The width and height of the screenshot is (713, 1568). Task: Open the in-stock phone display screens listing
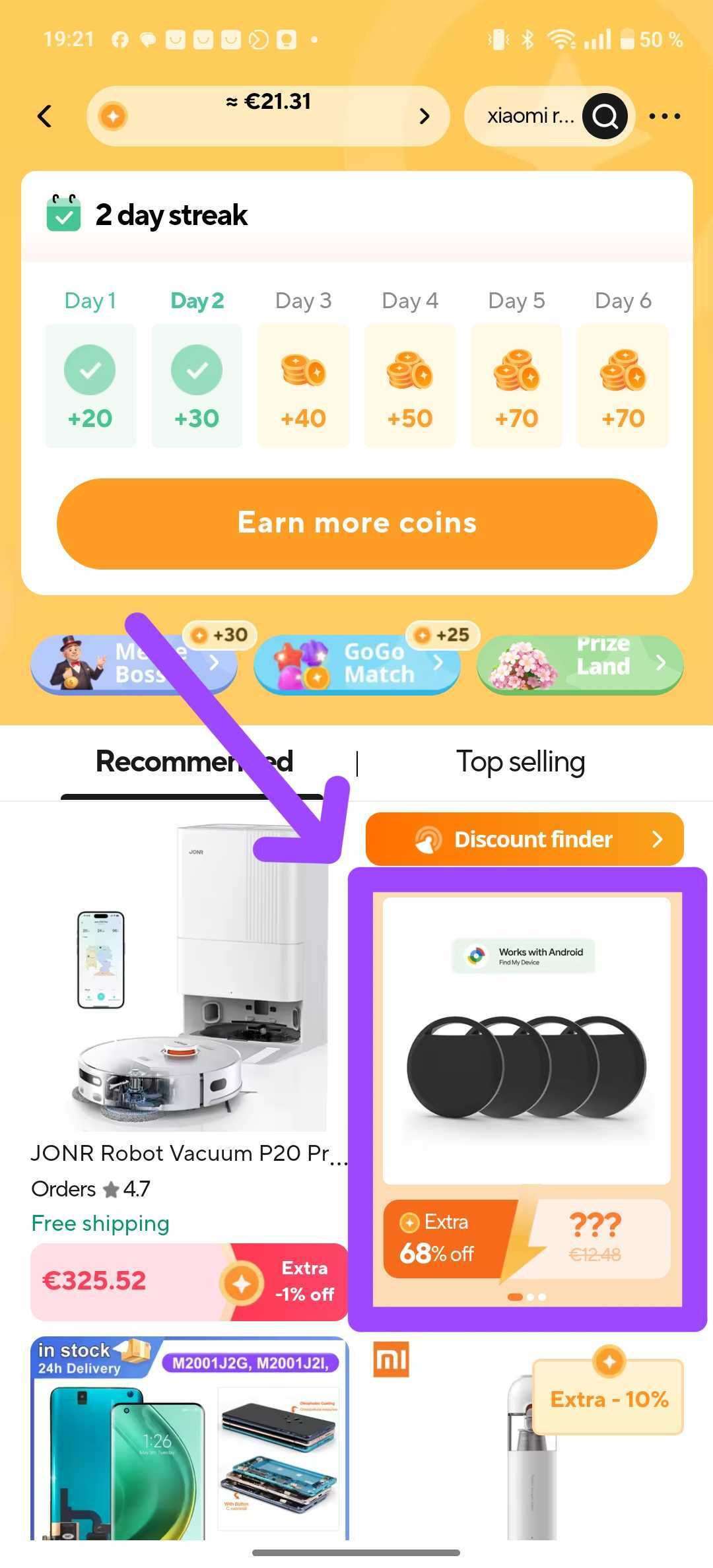[189, 1439]
